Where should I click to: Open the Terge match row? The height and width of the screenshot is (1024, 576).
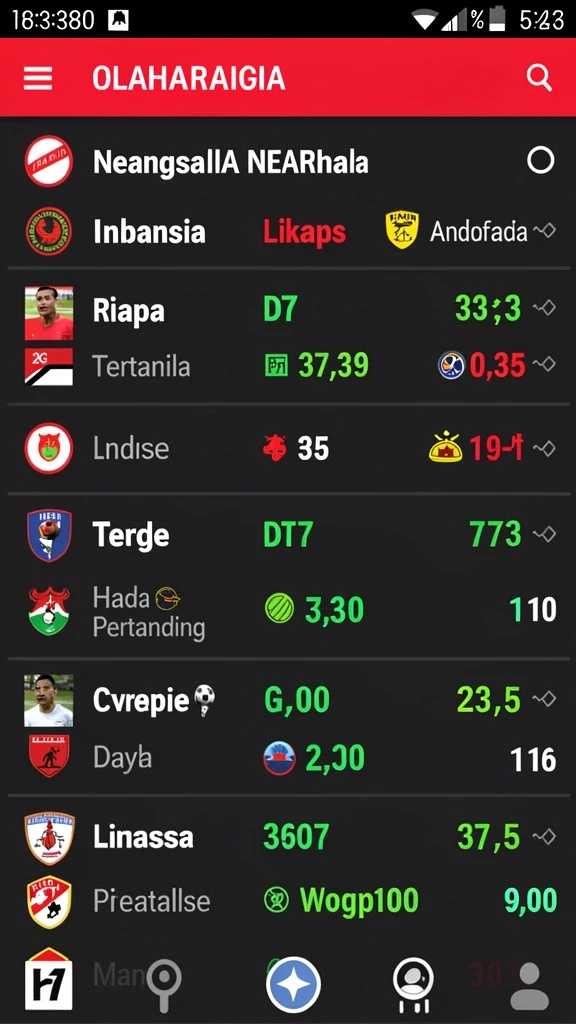pyautogui.click(x=288, y=536)
